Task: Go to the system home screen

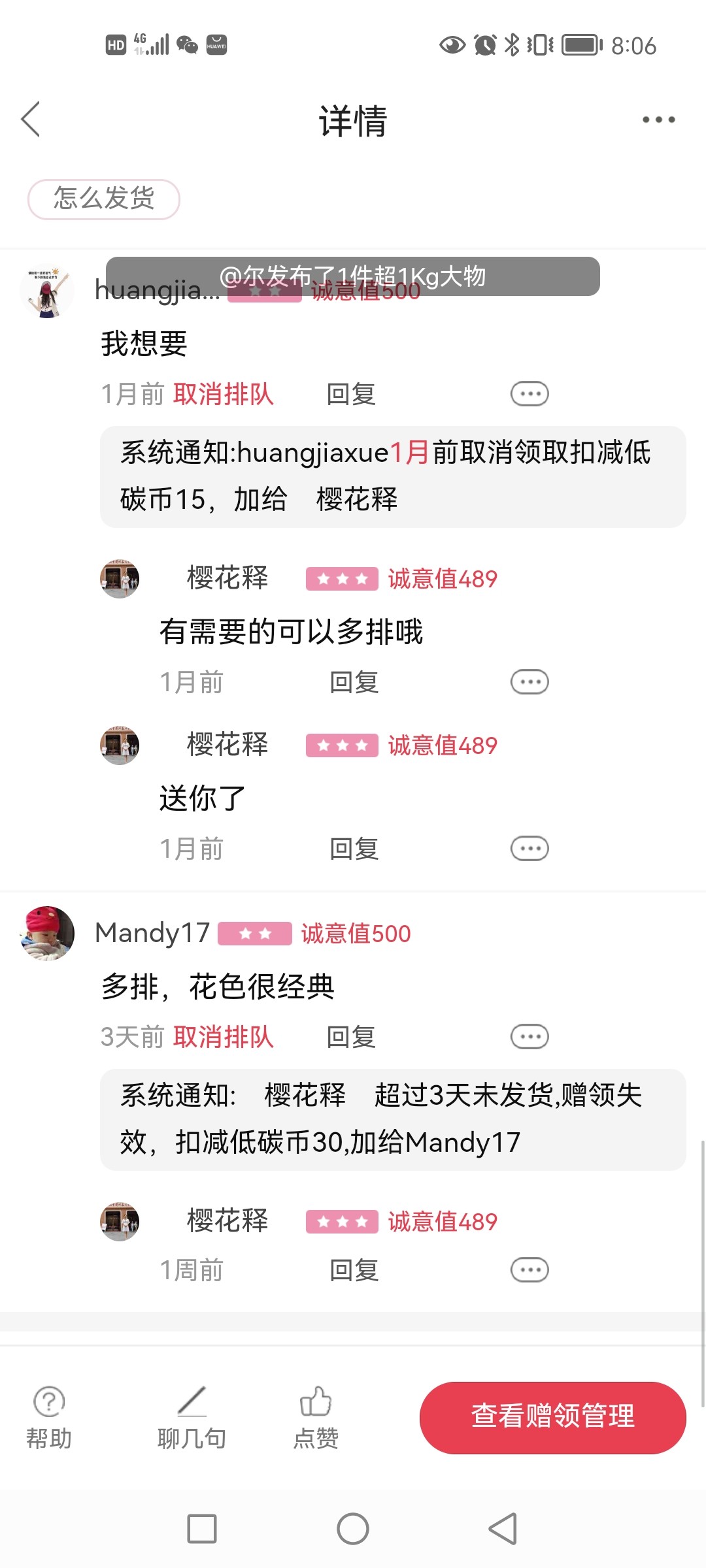Action: pos(353,1529)
